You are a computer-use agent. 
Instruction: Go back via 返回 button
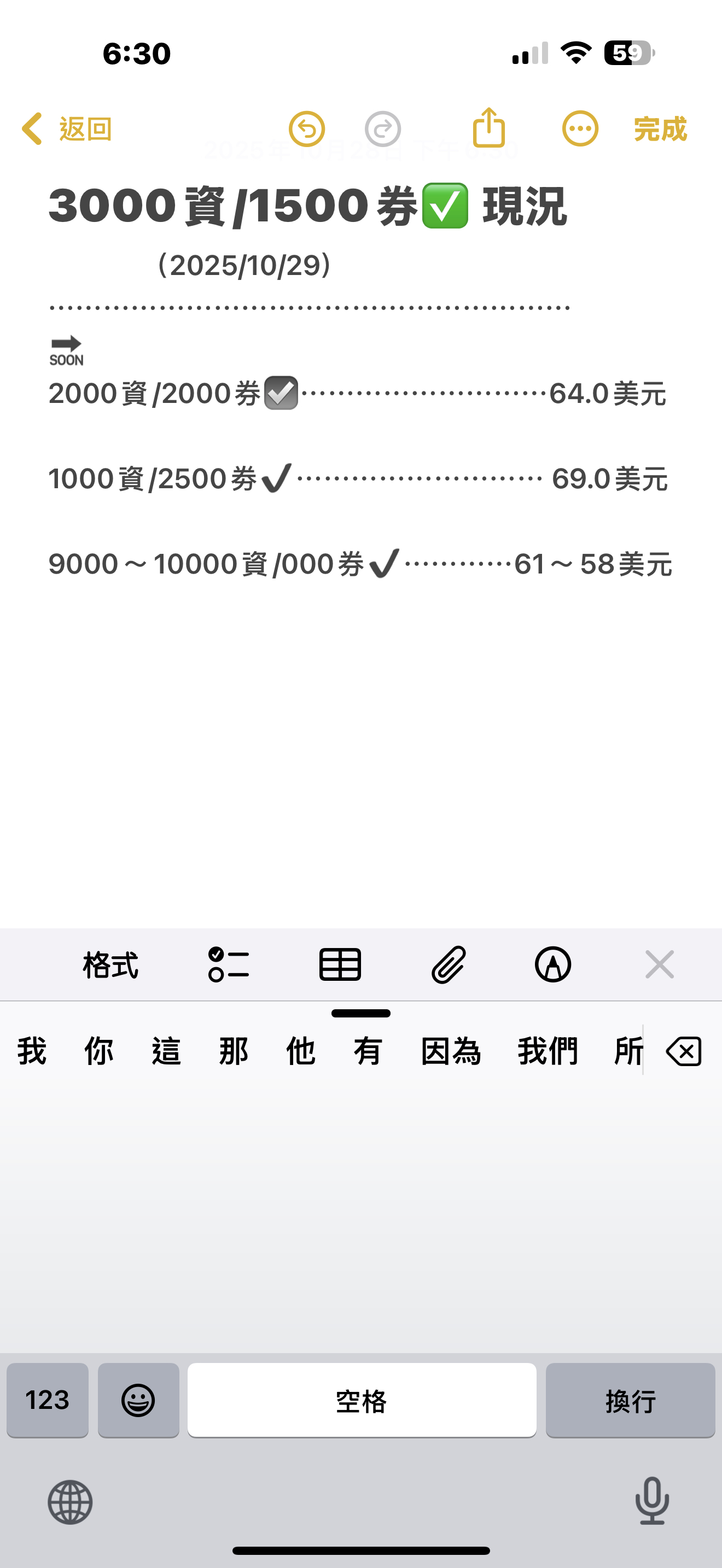[67, 129]
